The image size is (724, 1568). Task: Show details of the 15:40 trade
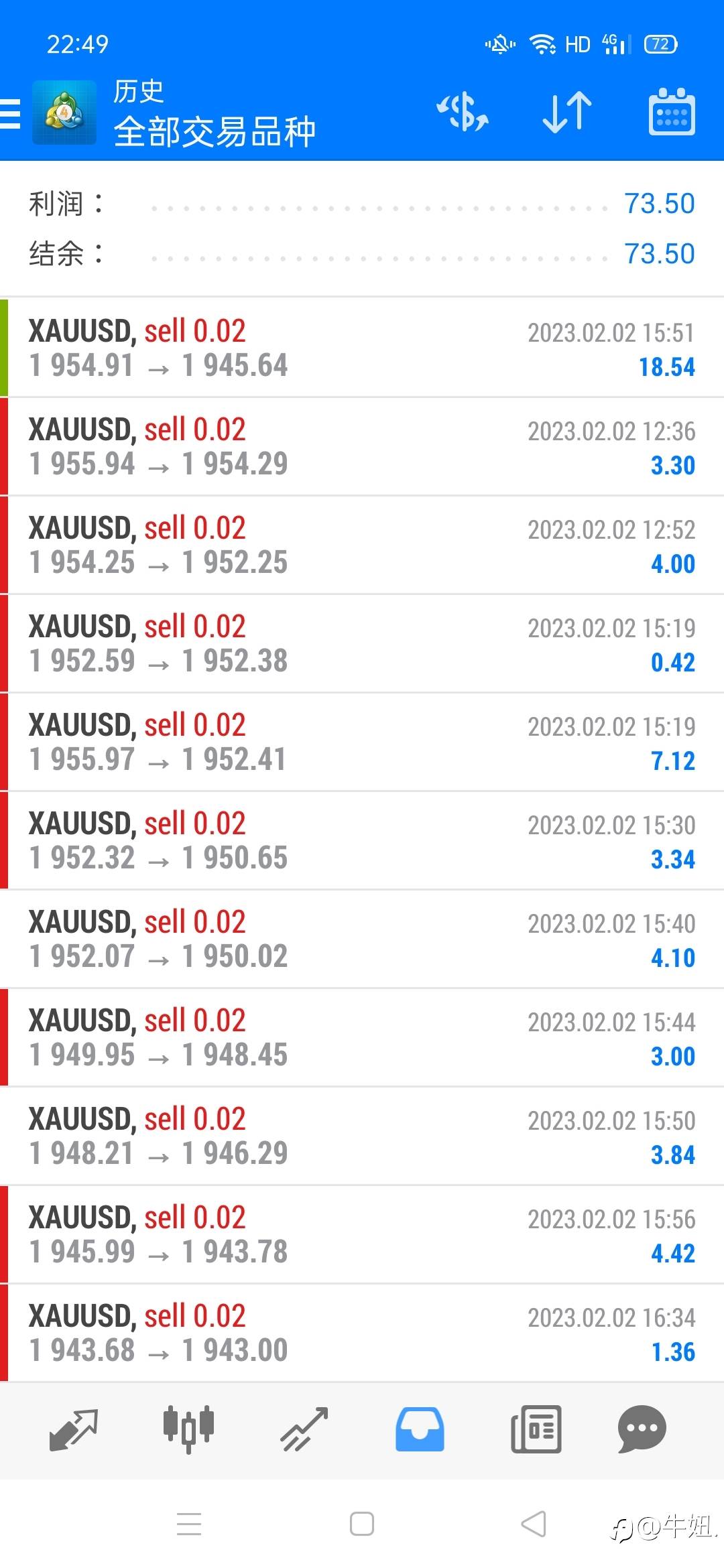(362, 939)
